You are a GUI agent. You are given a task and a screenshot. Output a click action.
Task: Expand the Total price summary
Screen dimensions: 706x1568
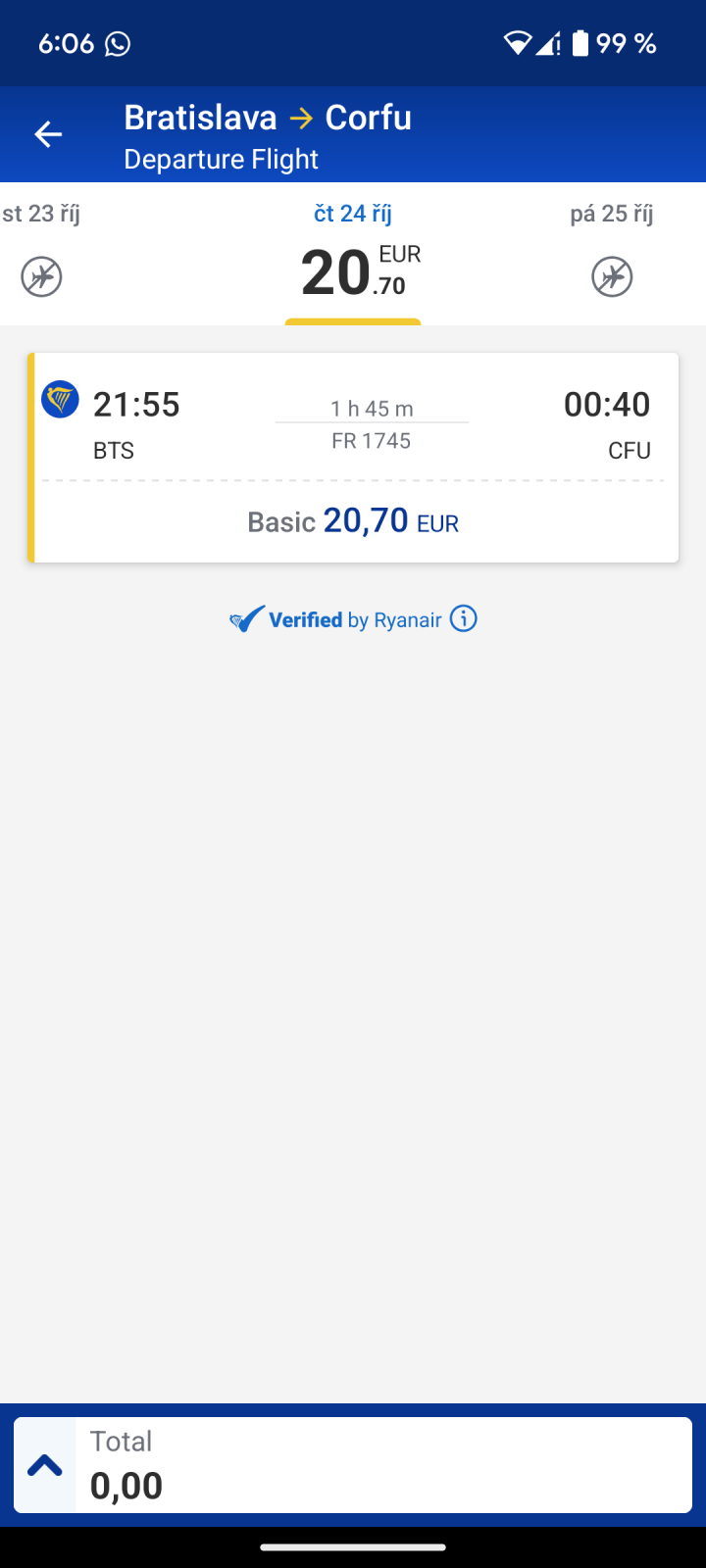click(45, 1465)
